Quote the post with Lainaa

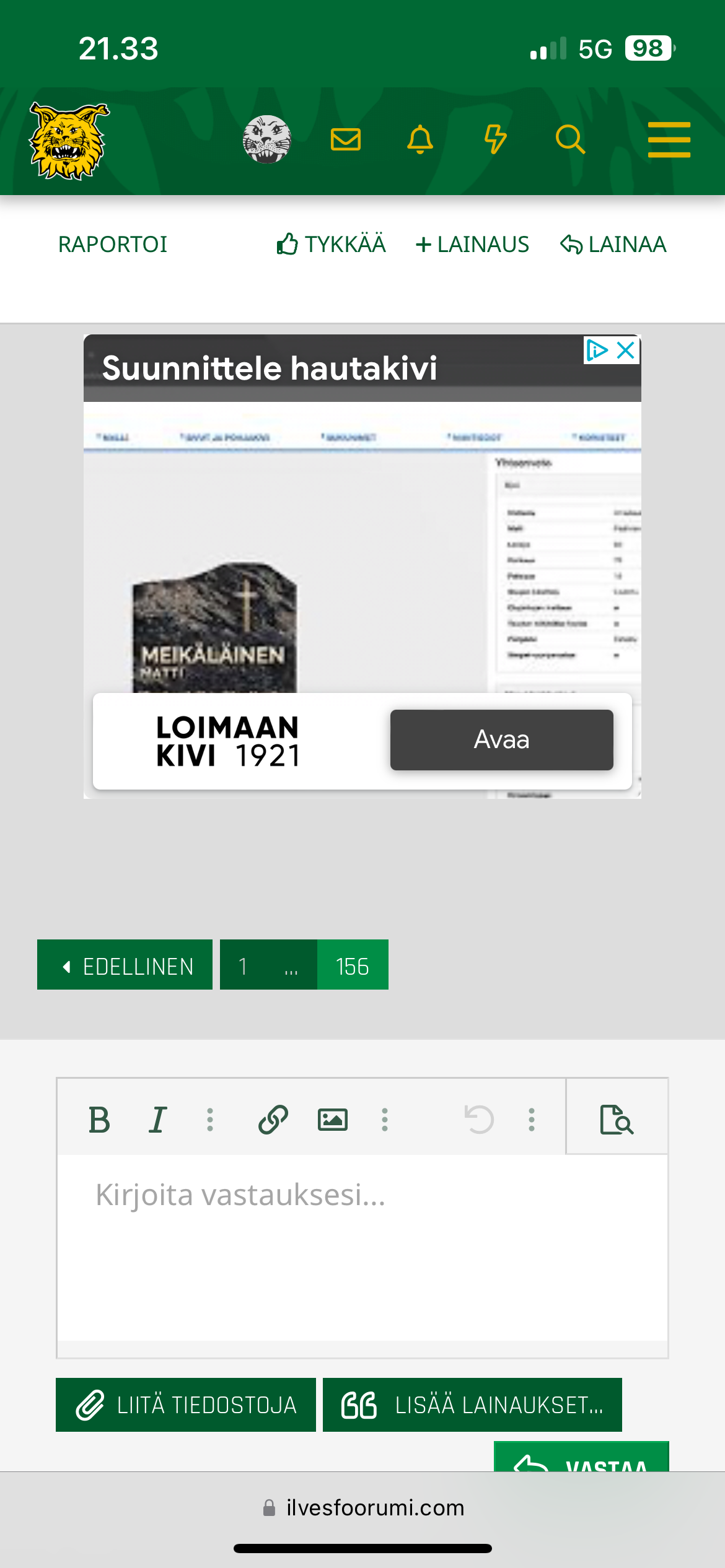pos(613,245)
